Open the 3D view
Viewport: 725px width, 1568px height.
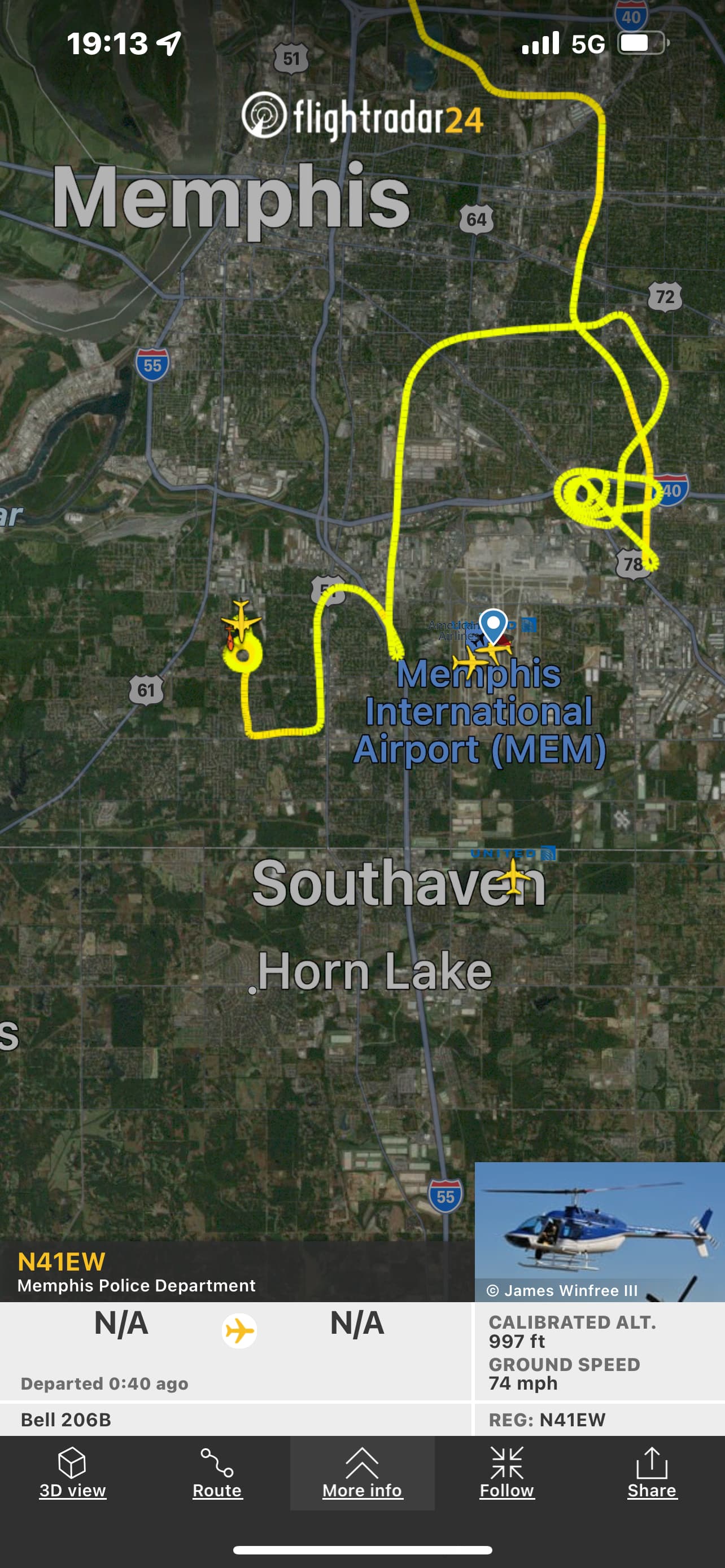72,1472
